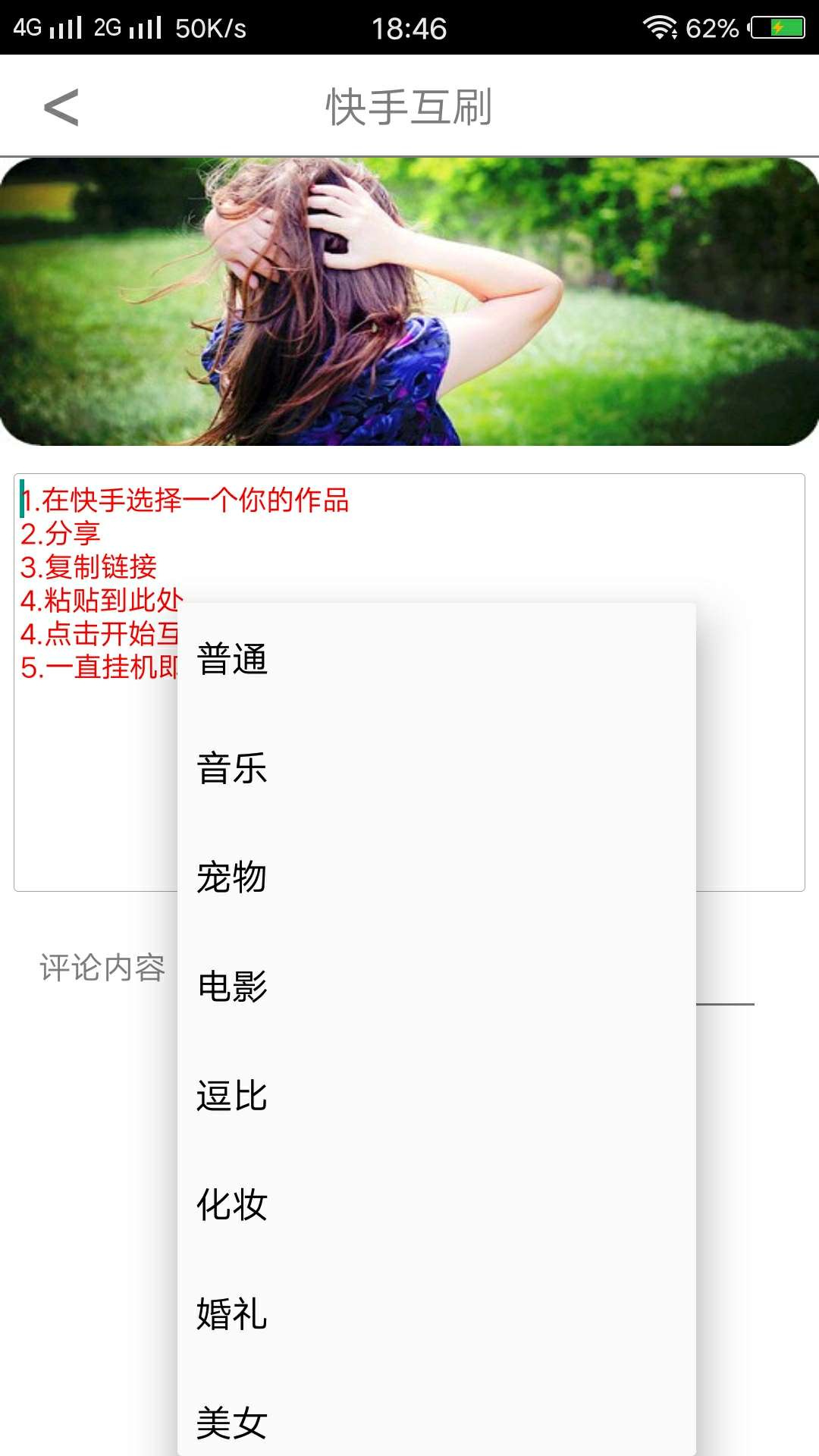Choose 逗比 from the list
The width and height of the screenshot is (819, 1456).
[x=436, y=1095]
